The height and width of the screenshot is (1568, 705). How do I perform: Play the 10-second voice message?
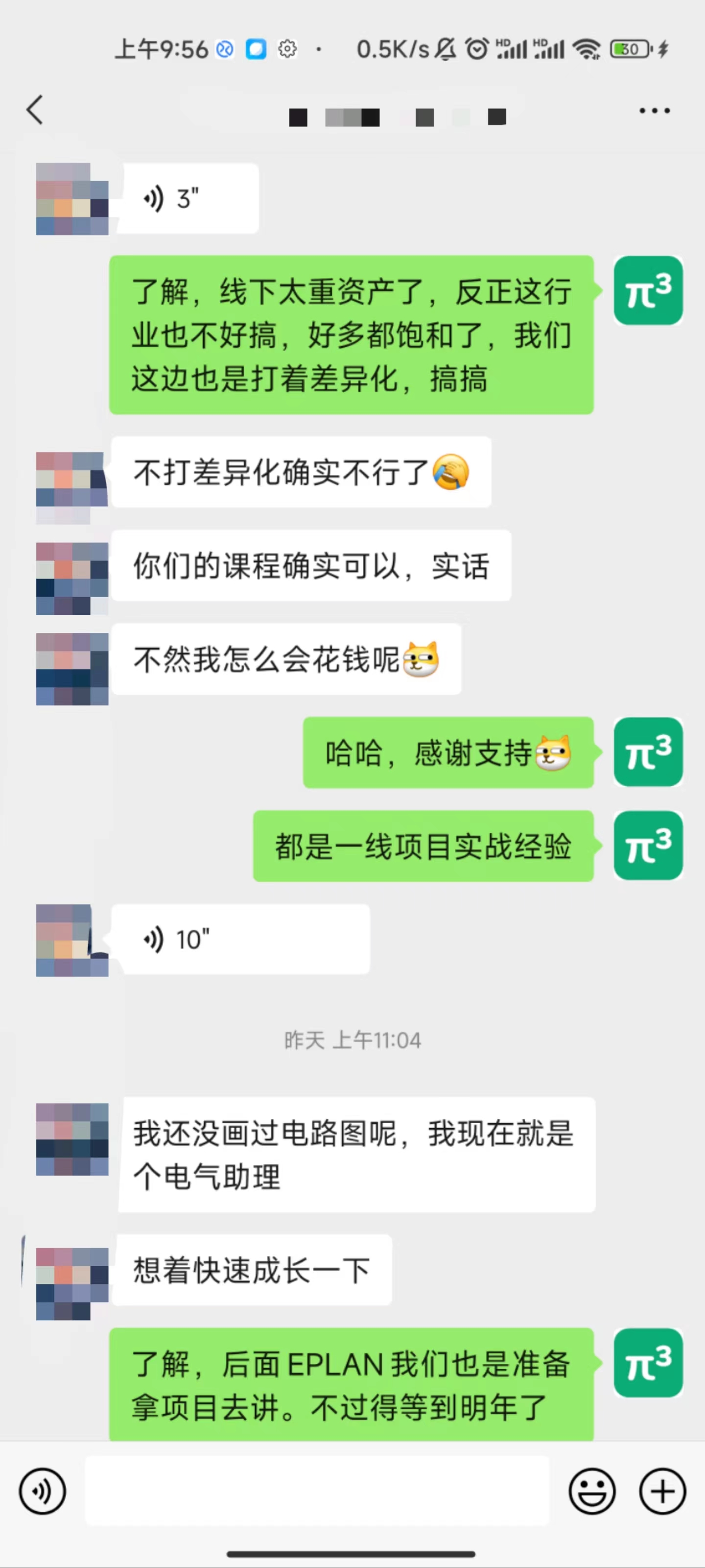tap(240, 939)
